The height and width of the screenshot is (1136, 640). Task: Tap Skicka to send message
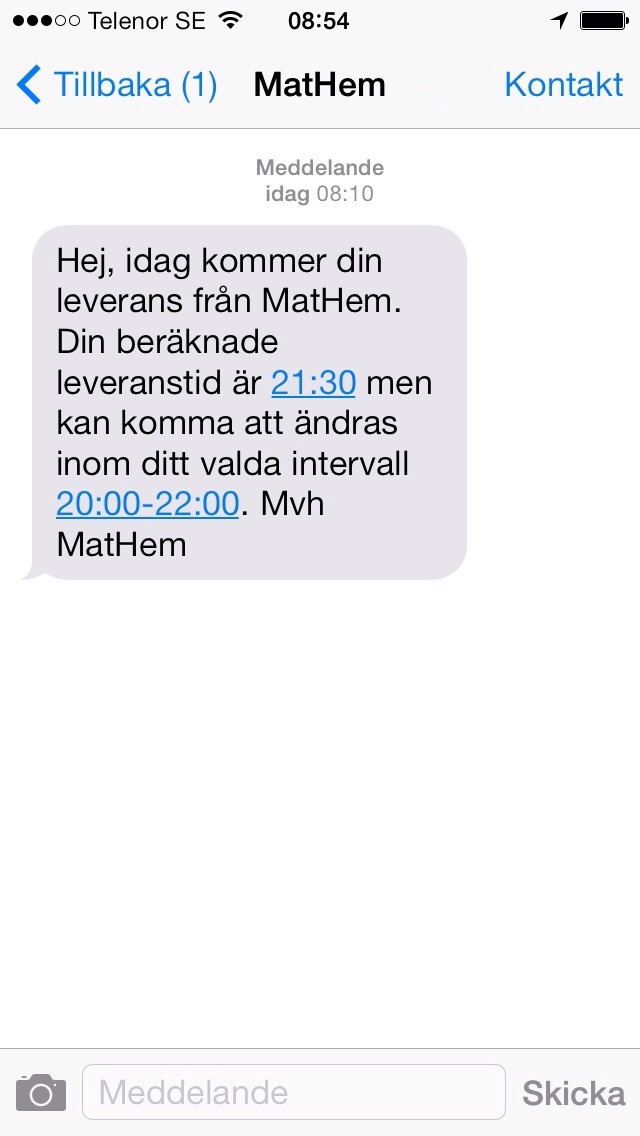574,1093
